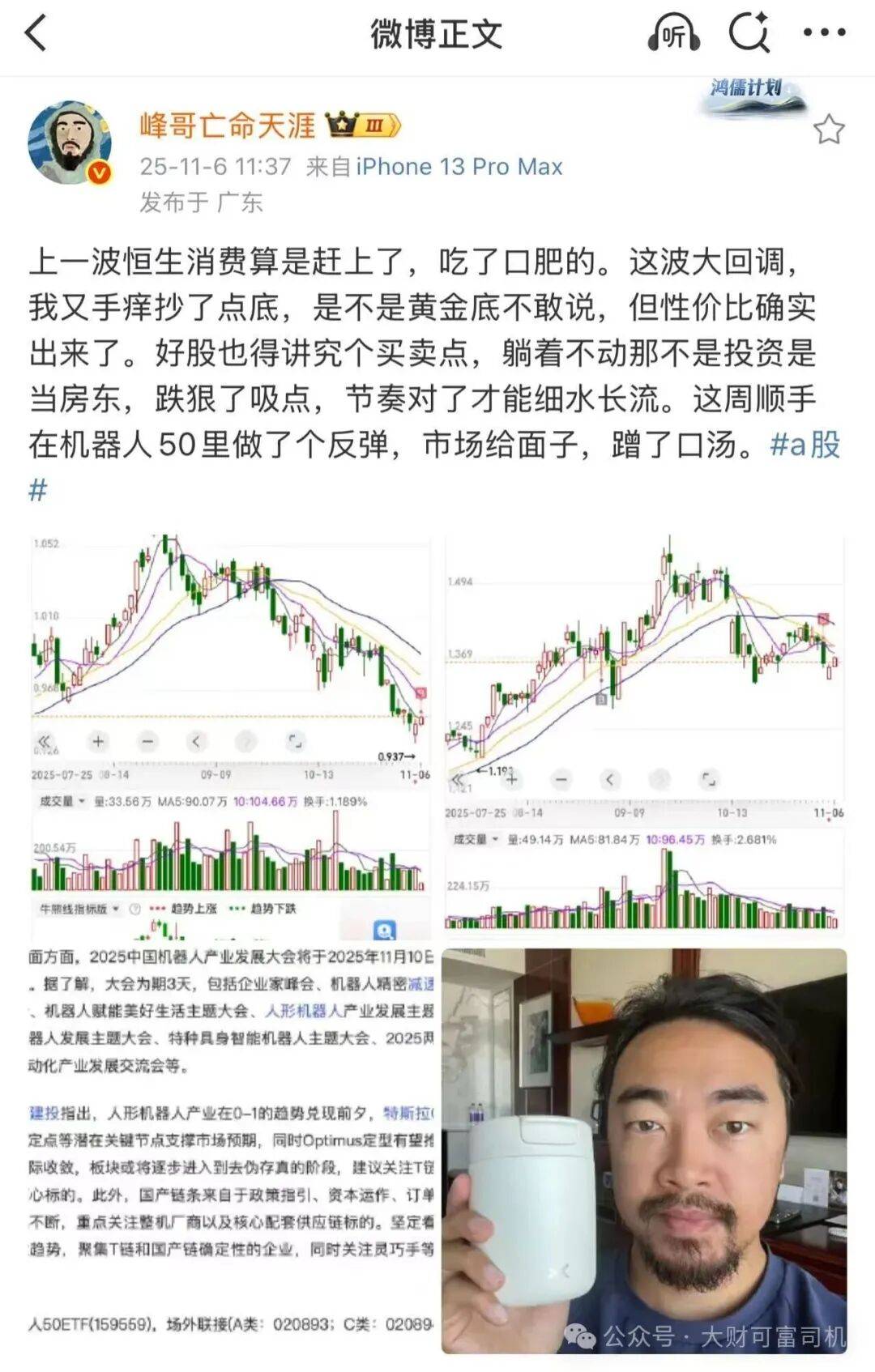
Task: Open the smart search icon
Action: [x=749, y=34]
